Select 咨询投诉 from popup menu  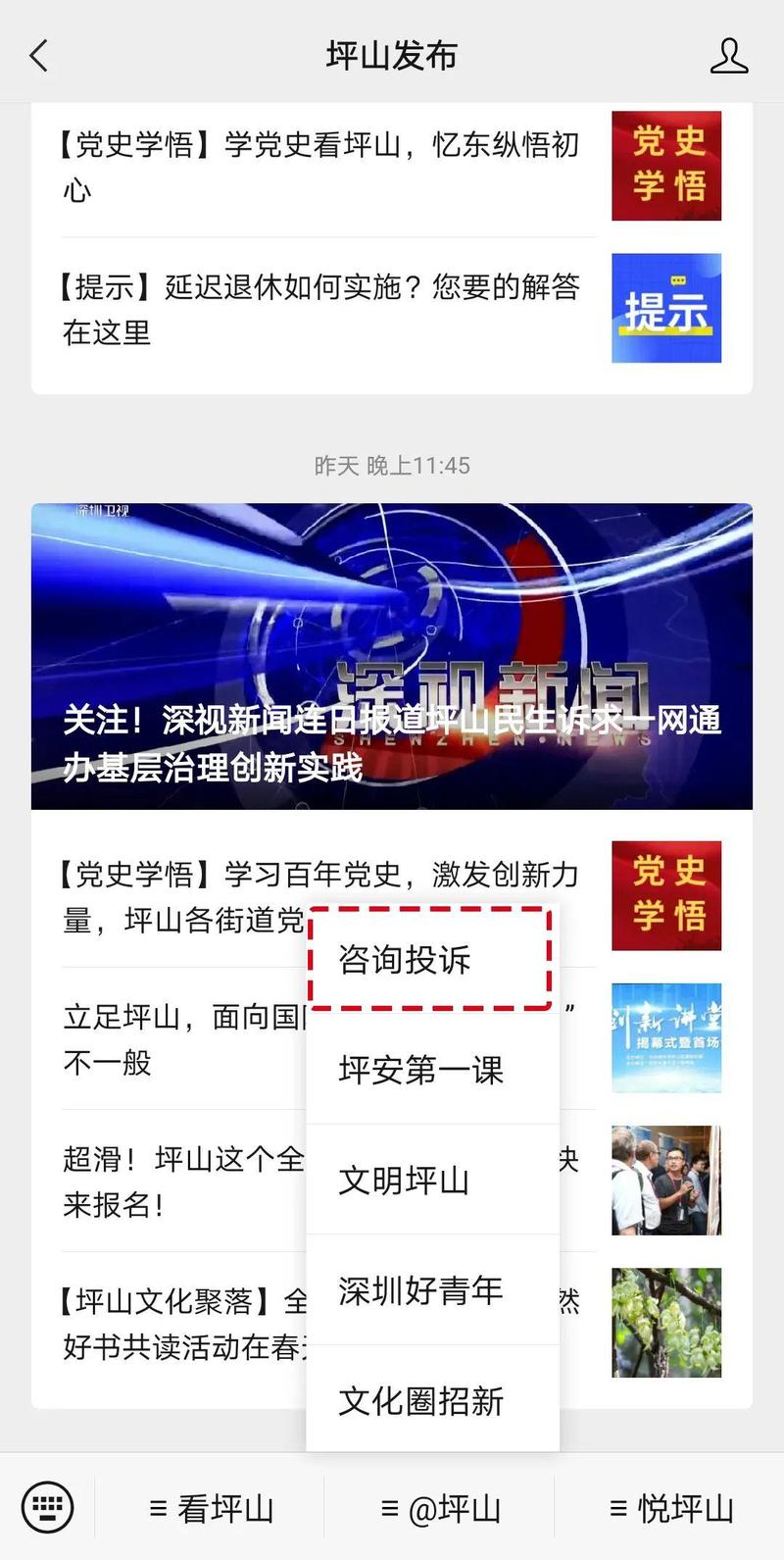(x=429, y=959)
